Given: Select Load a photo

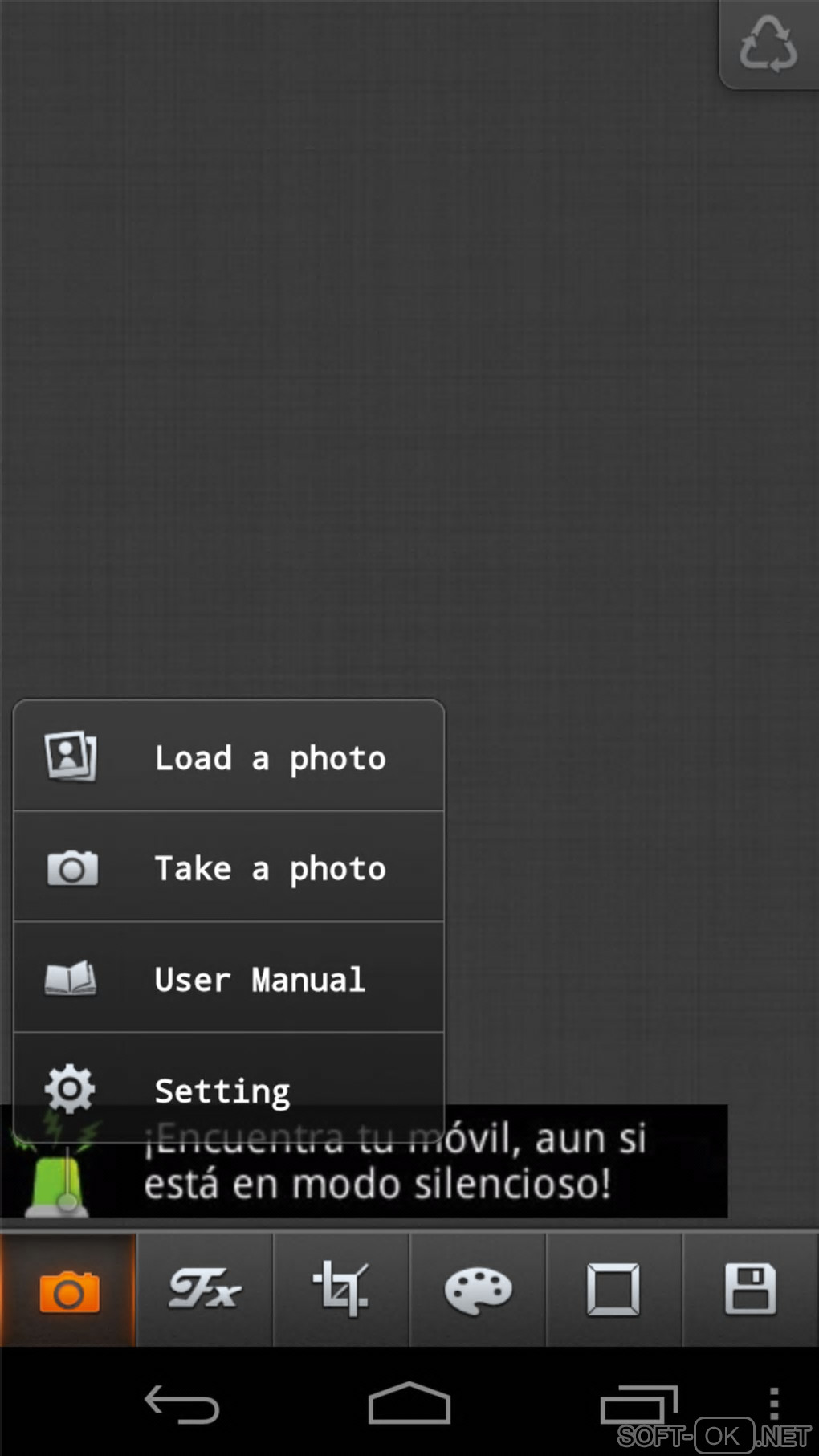Looking at the screenshot, I should [x=229, y=757].
